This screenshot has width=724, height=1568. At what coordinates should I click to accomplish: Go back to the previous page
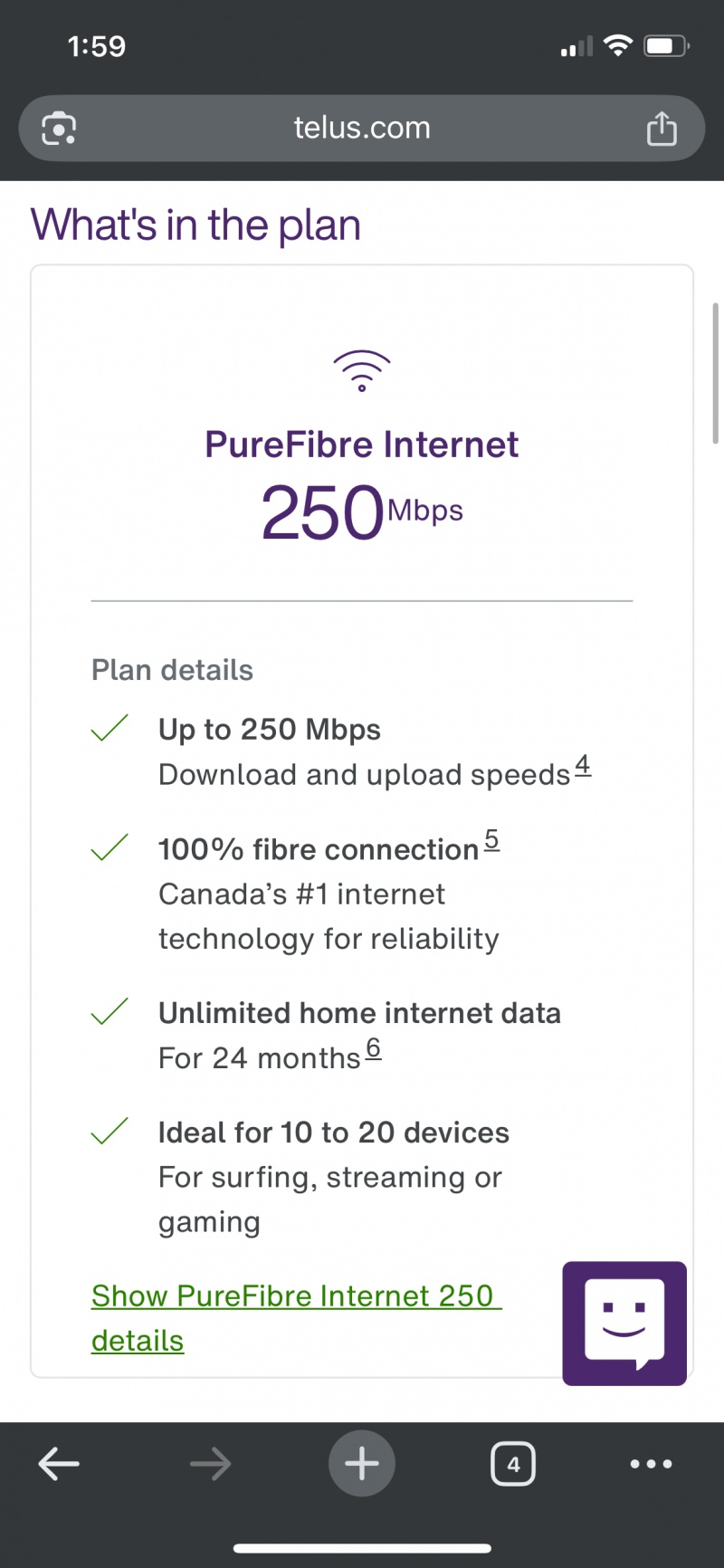[x=60, y=1464]
